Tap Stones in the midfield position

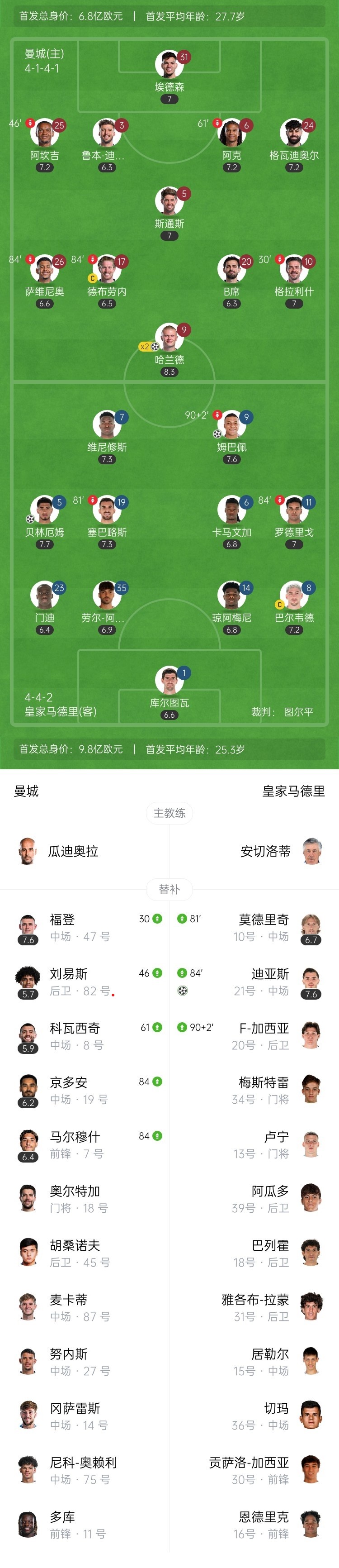tap(169, 200)
